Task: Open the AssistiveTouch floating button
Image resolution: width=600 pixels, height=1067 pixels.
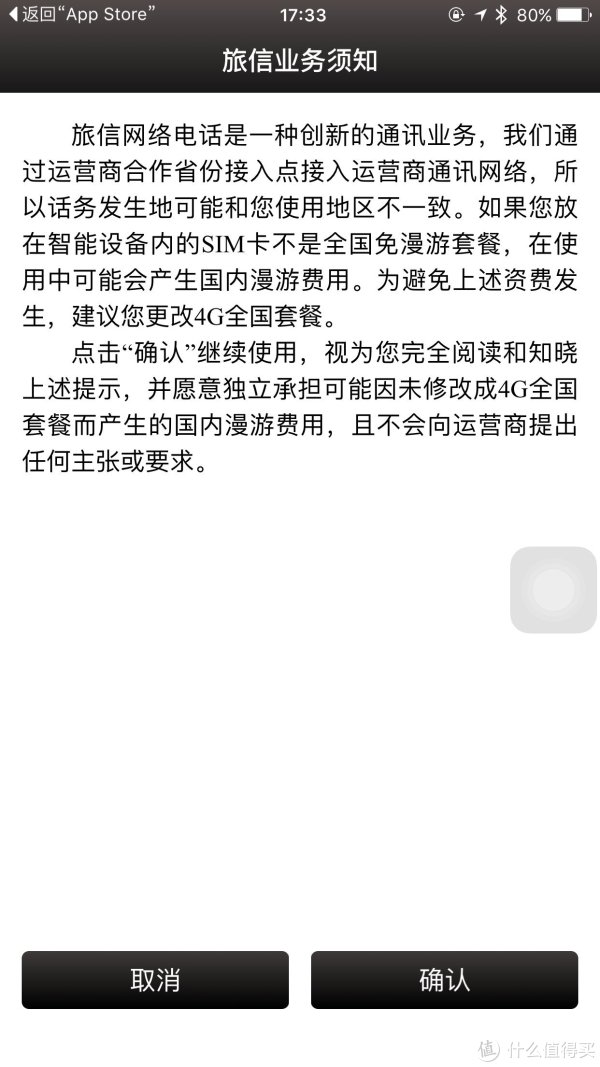Action: [x=553, y=589]
